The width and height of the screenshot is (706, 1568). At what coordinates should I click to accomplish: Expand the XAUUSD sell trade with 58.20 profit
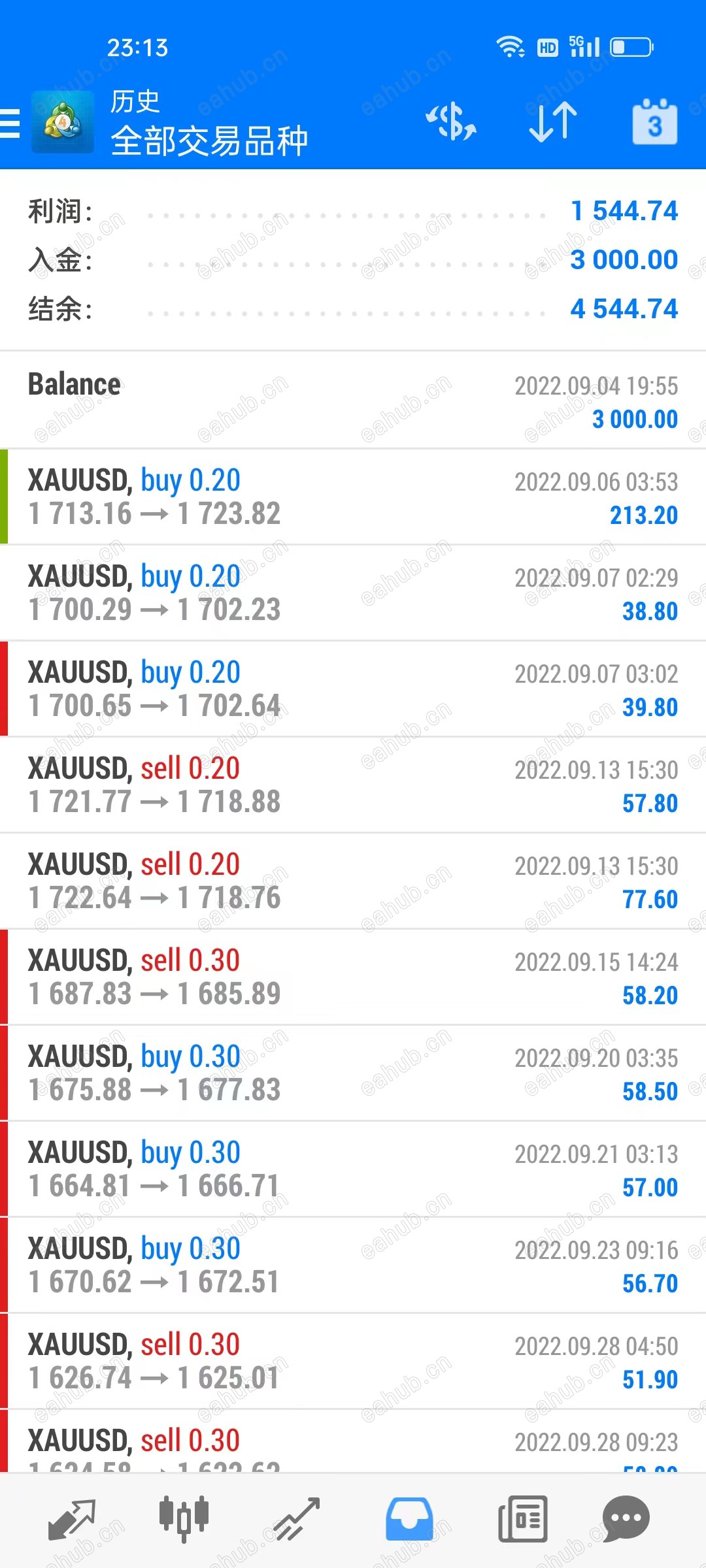click(x=353, y=977)
